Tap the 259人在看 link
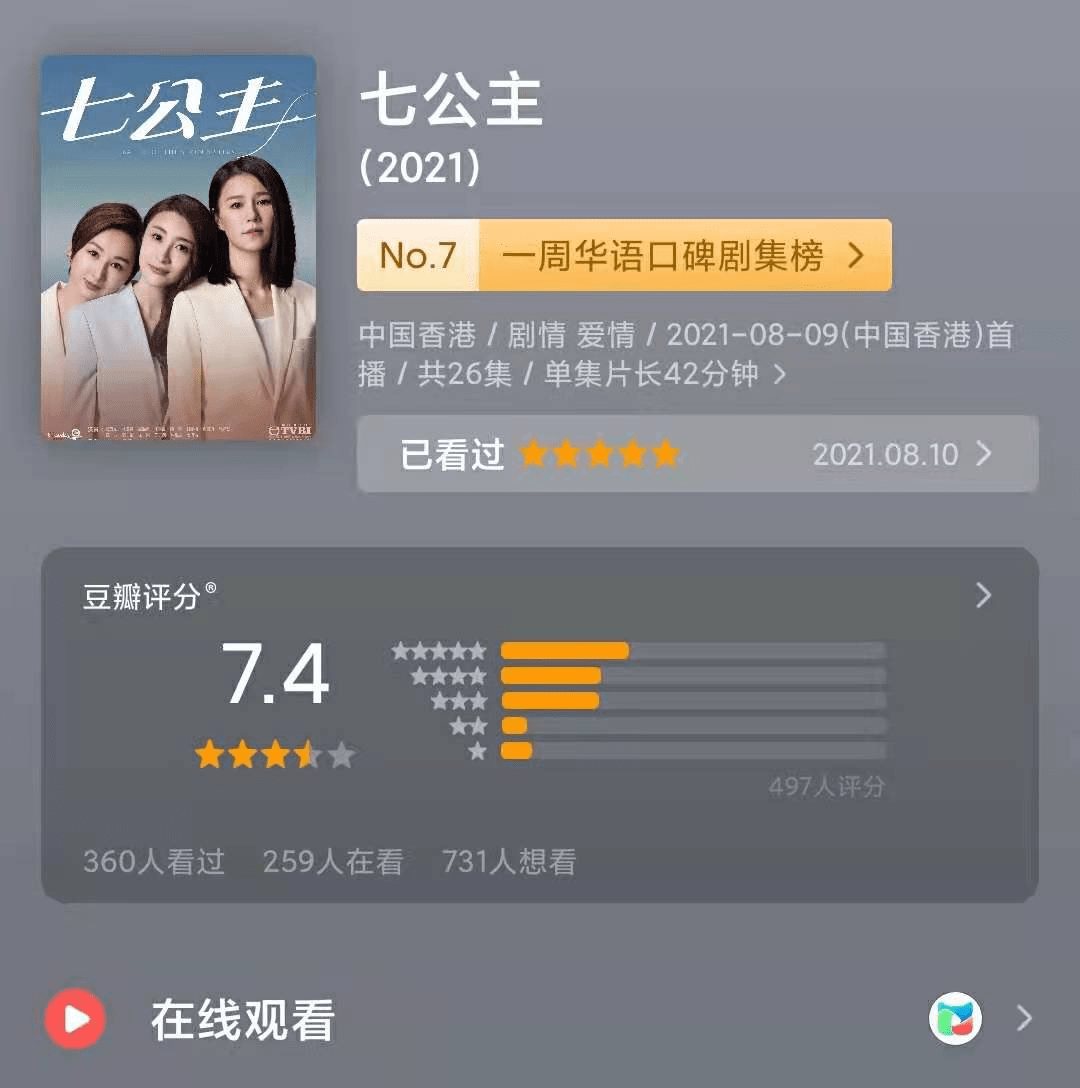Viewport: 1080px width, 1088px height. tap(334, 860)
